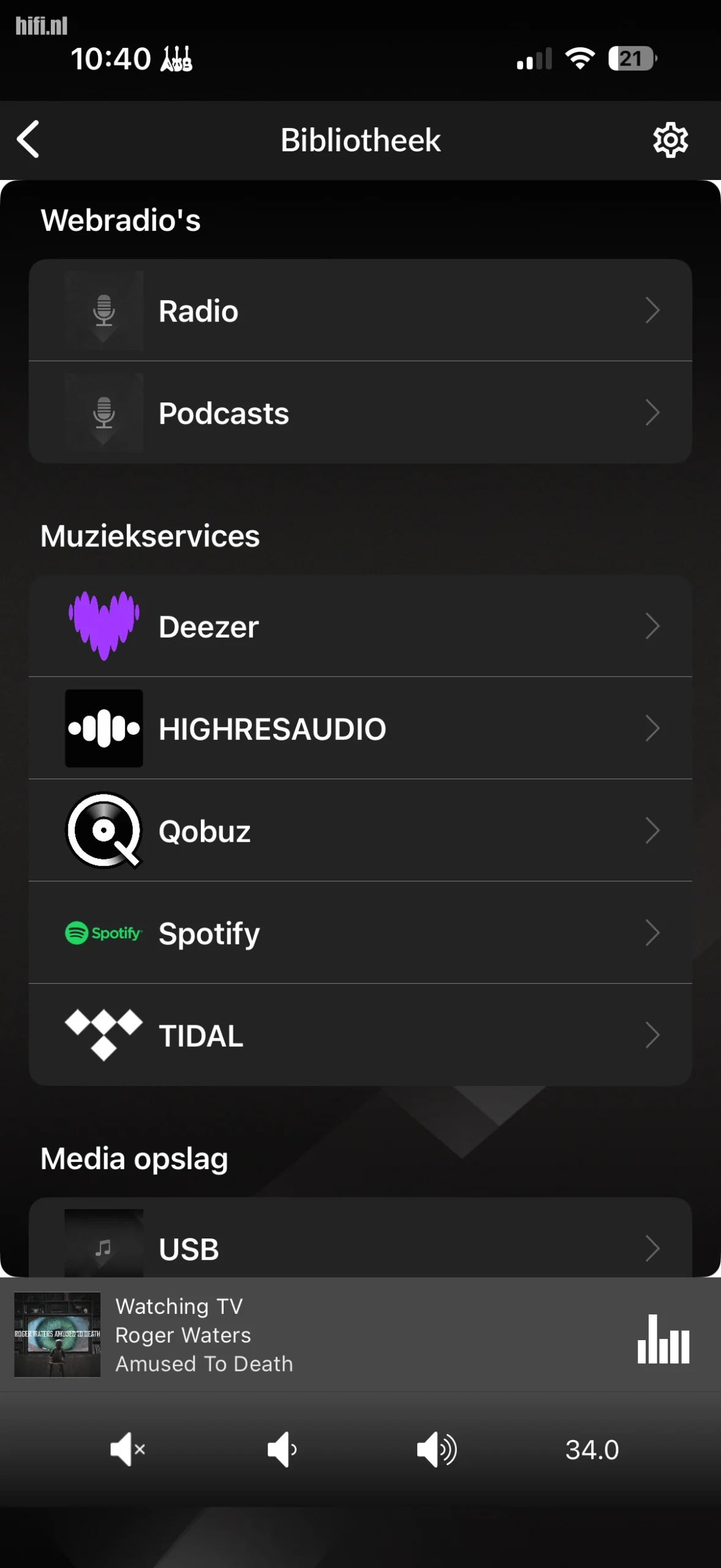
Task: Lower the volume one step
Action: (x=282, y=1449)
